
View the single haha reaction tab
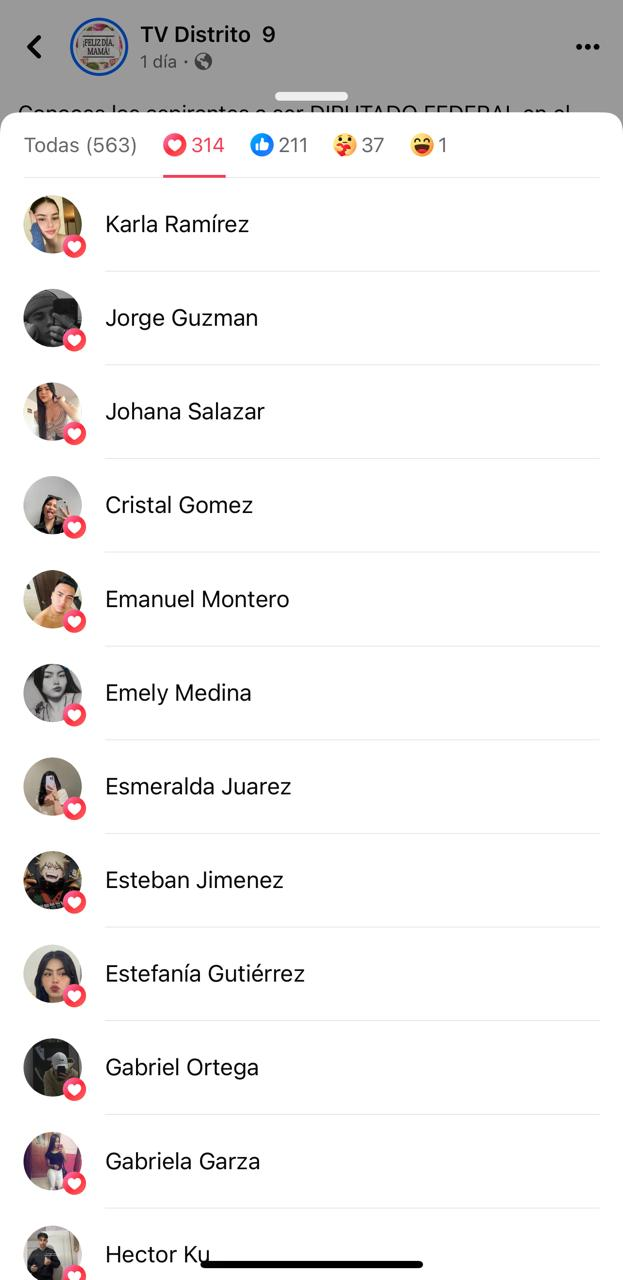coord(428,146)
